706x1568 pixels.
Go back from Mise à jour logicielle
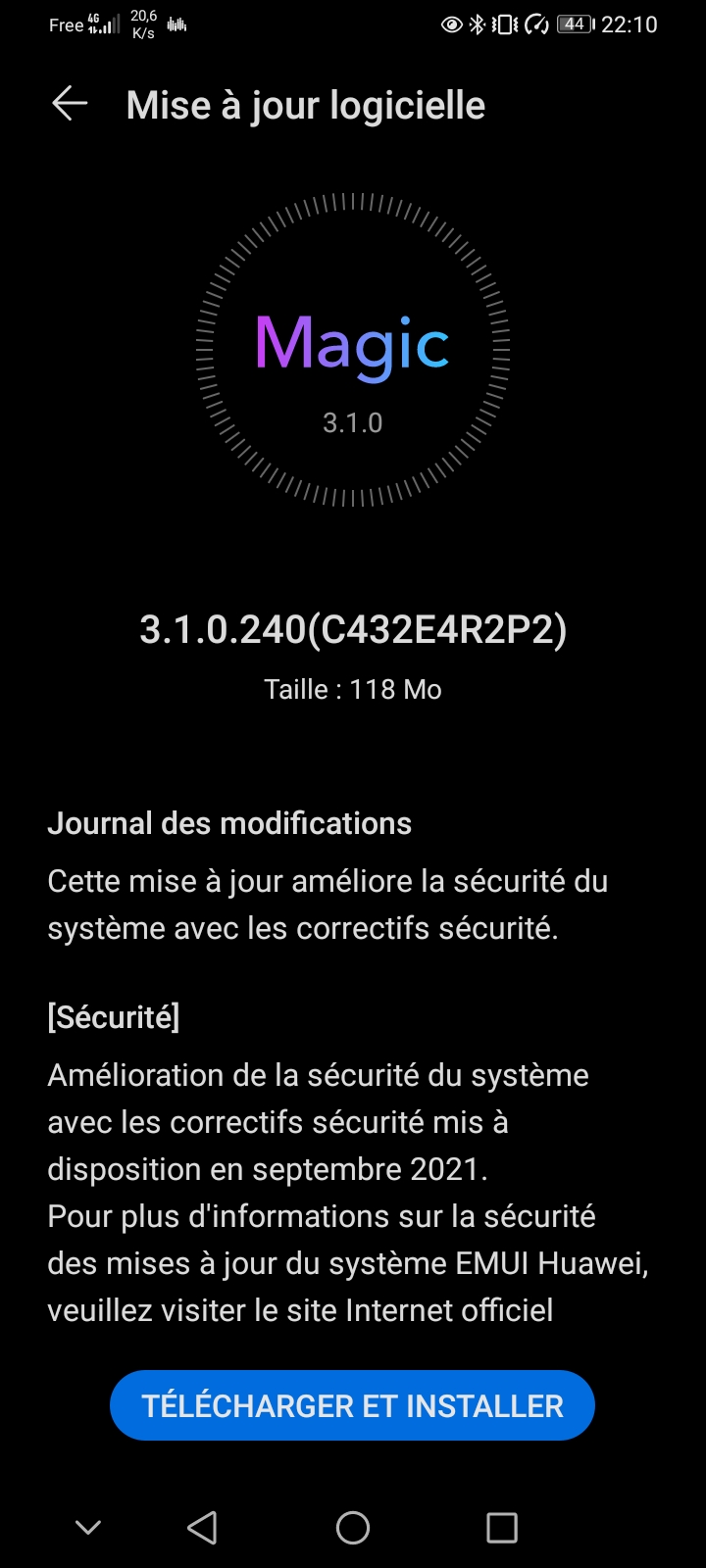point(70,104)
